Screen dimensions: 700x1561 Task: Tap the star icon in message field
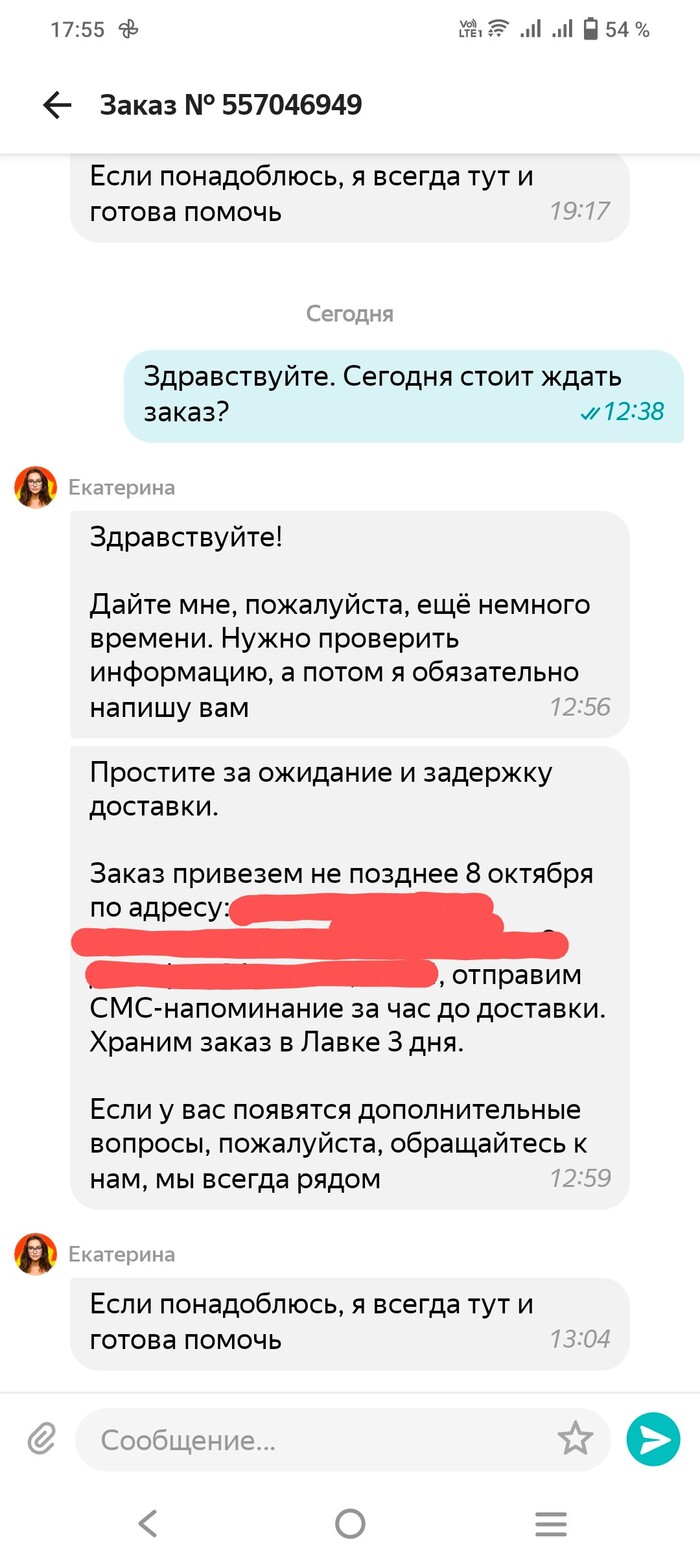pos(575,1439)
